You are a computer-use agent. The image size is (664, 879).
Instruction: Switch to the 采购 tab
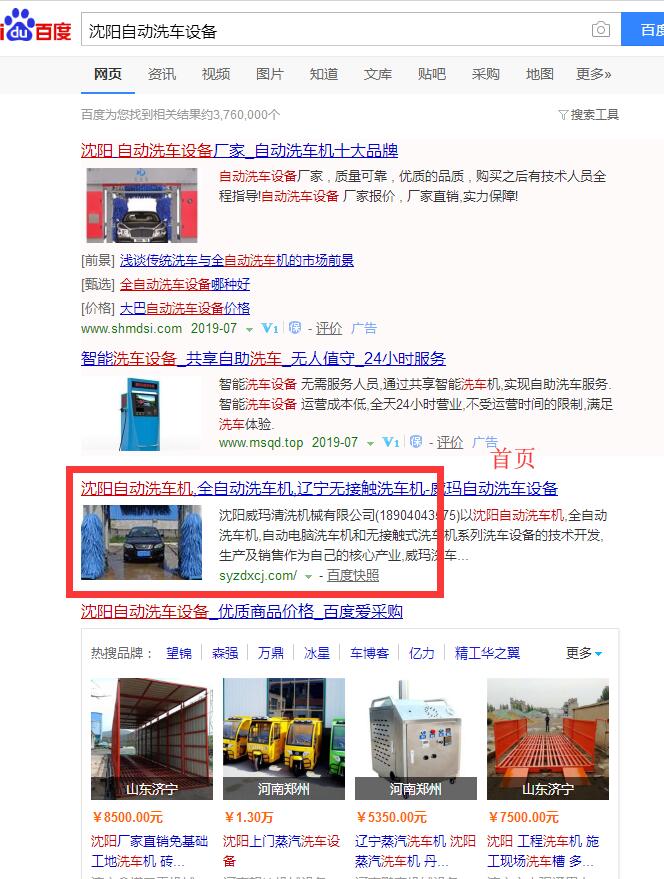click(486, 74)
